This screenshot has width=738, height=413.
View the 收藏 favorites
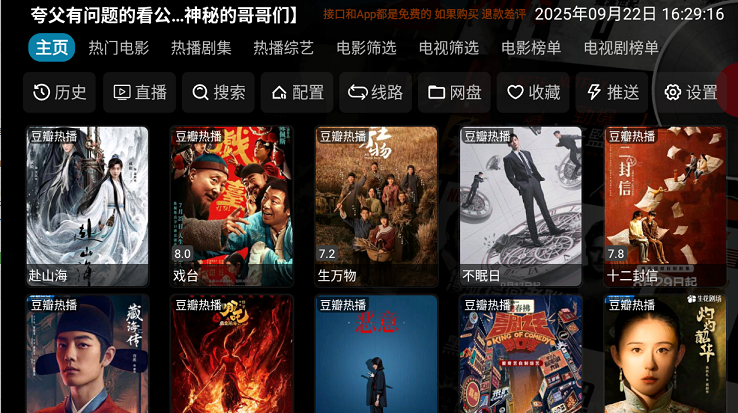pos(533,92)
